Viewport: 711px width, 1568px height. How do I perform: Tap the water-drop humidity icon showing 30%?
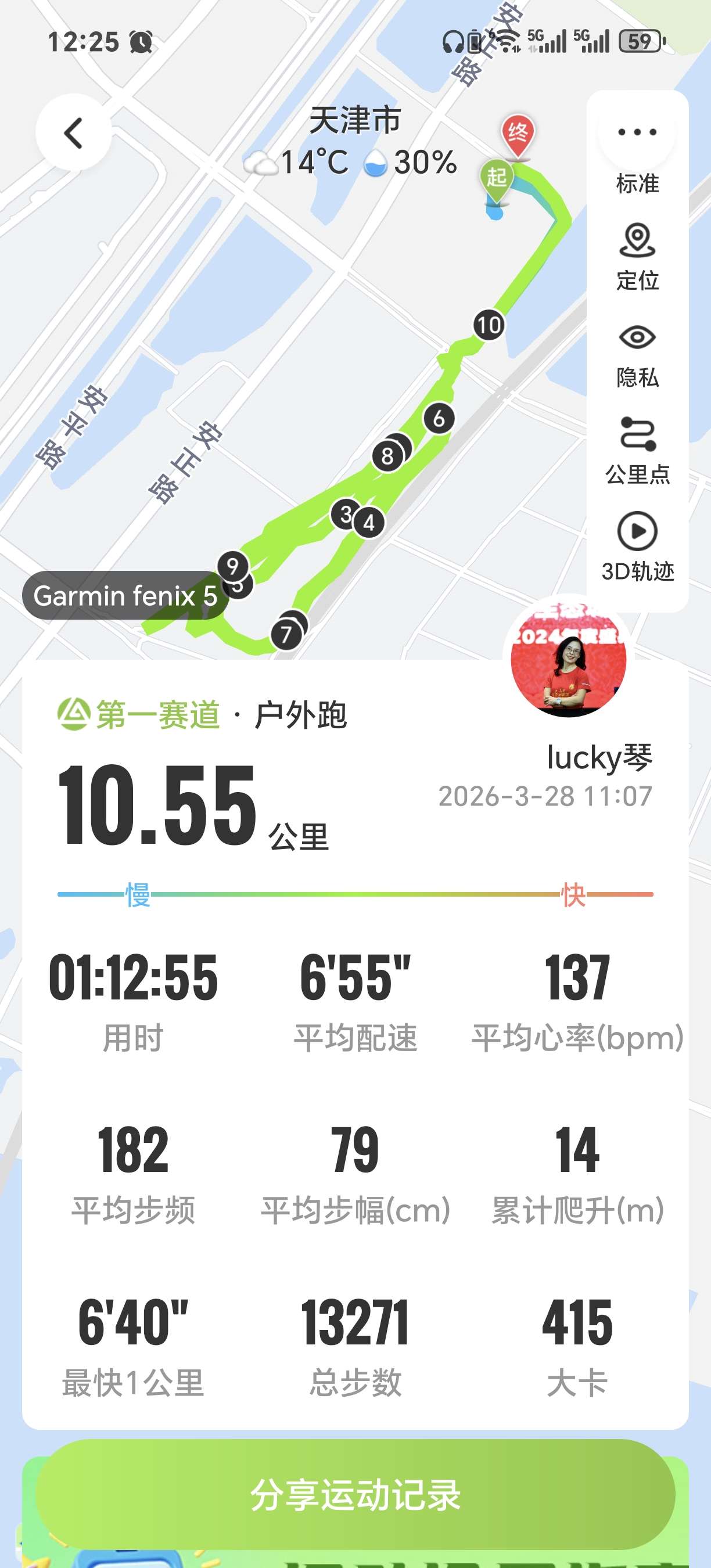click(x=376, y=163)
